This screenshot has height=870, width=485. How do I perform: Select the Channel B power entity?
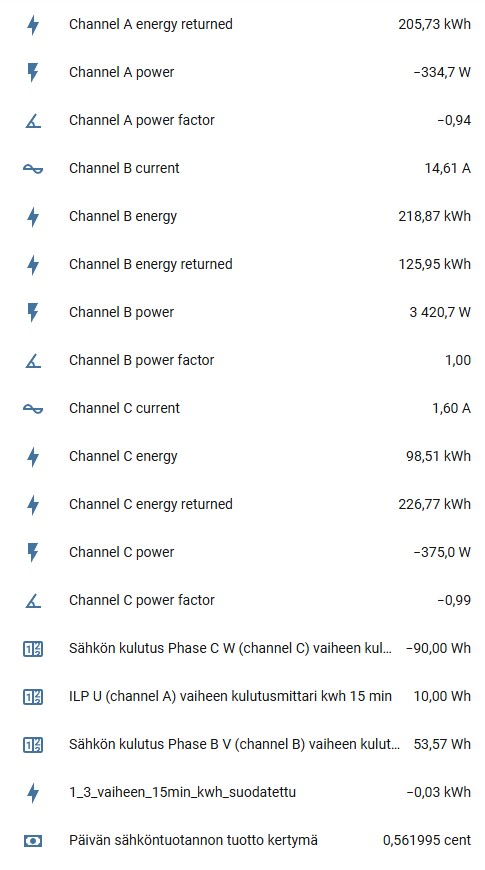[242, 312]
